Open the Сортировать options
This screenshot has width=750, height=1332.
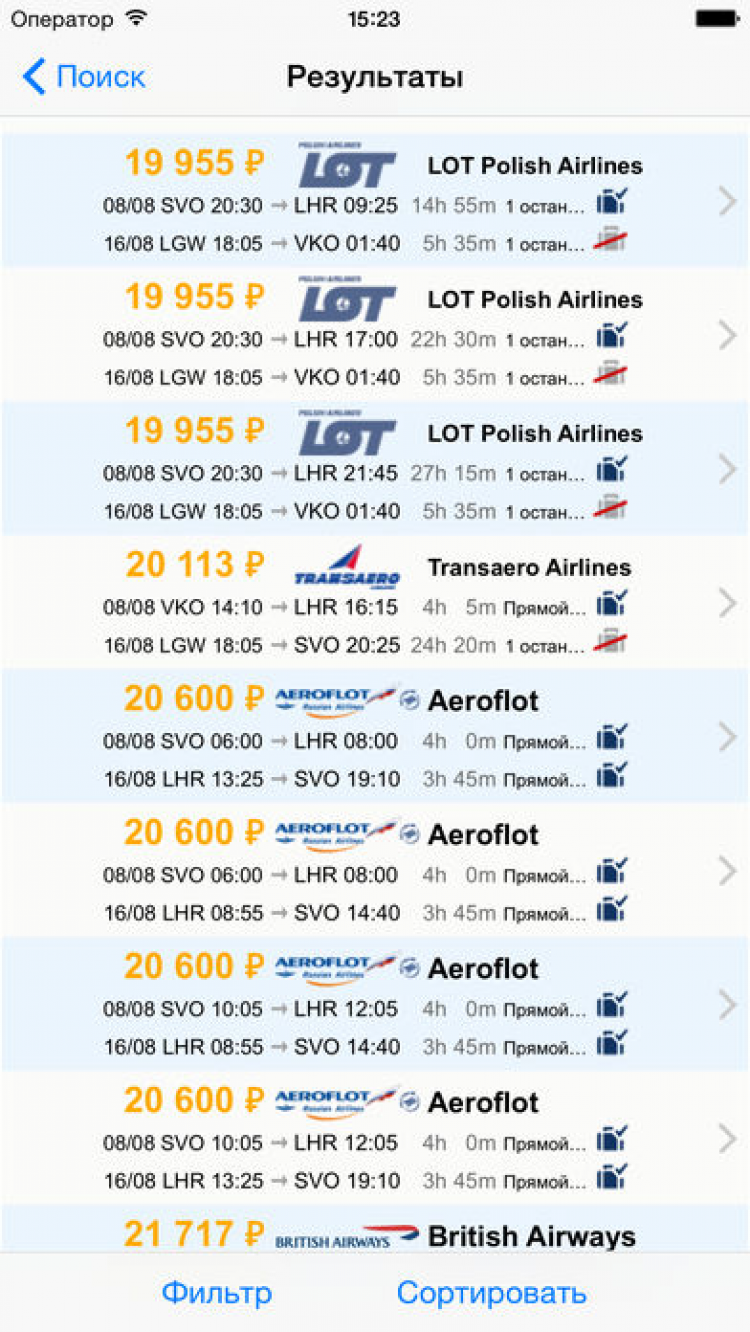click(x=491, y=1292)
